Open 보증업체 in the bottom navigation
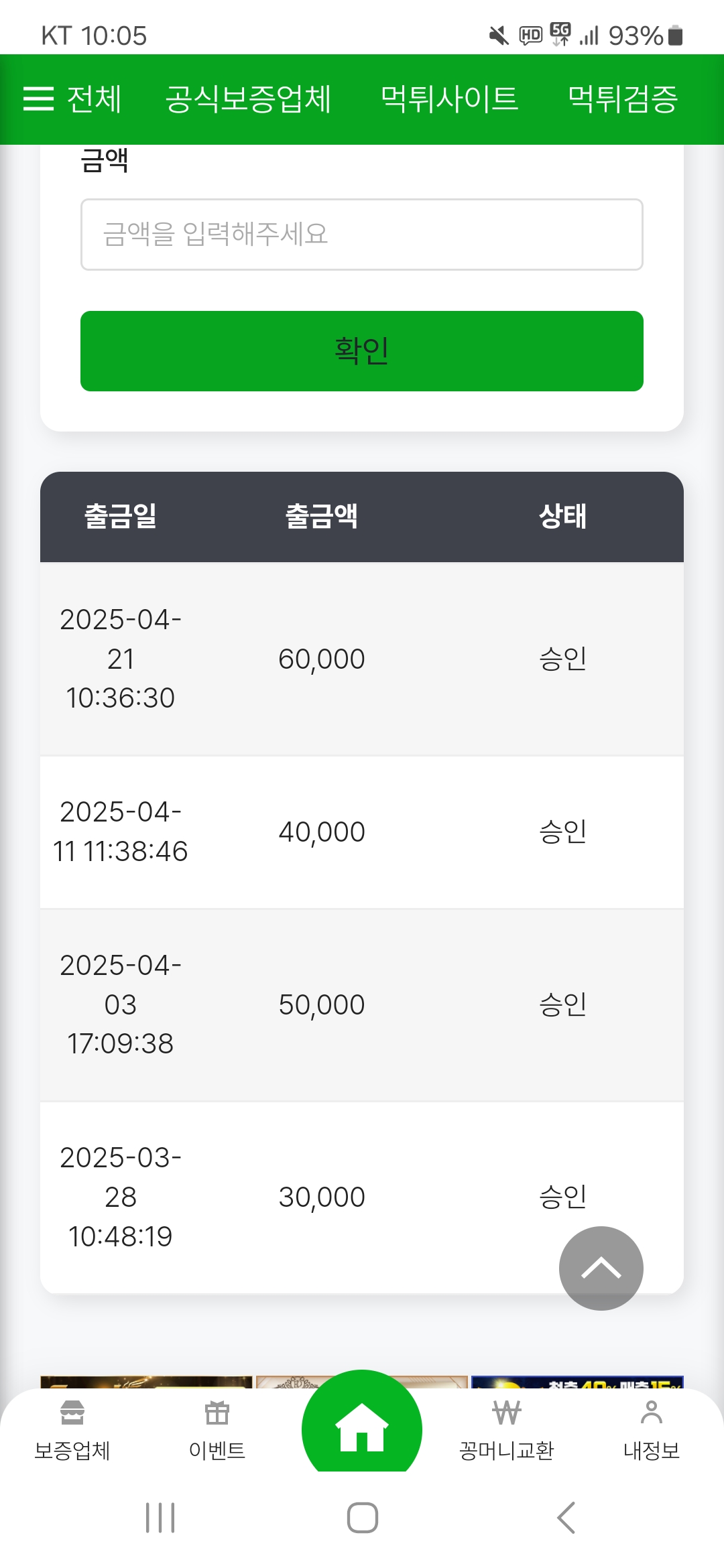Viewport: 724px width, 1568px height. 72,1431
